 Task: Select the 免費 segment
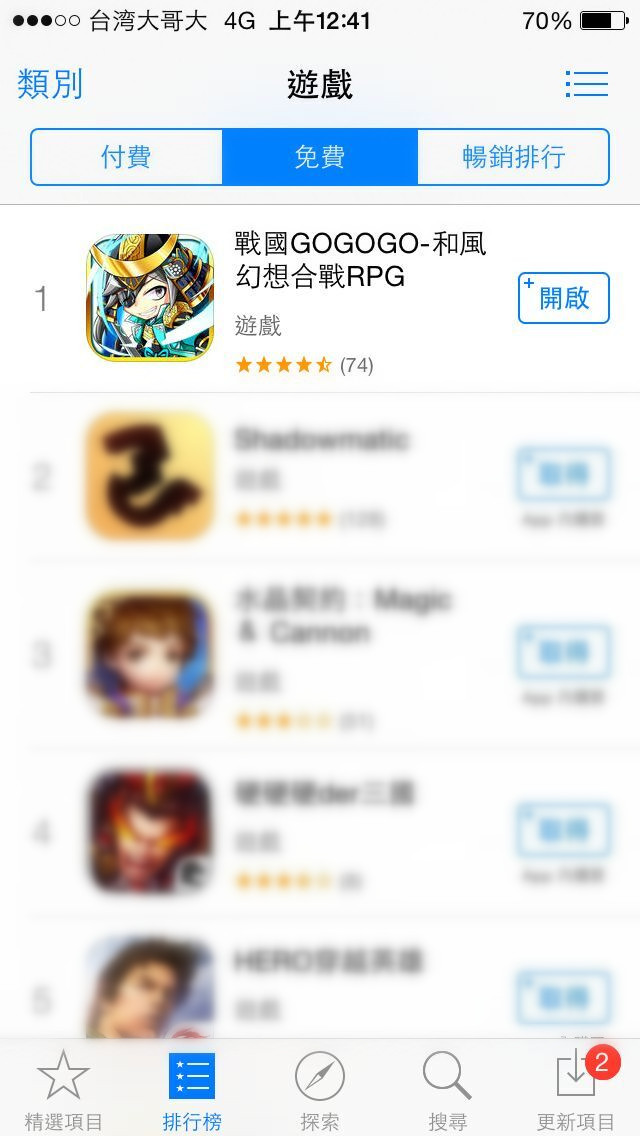pos(320,157)
